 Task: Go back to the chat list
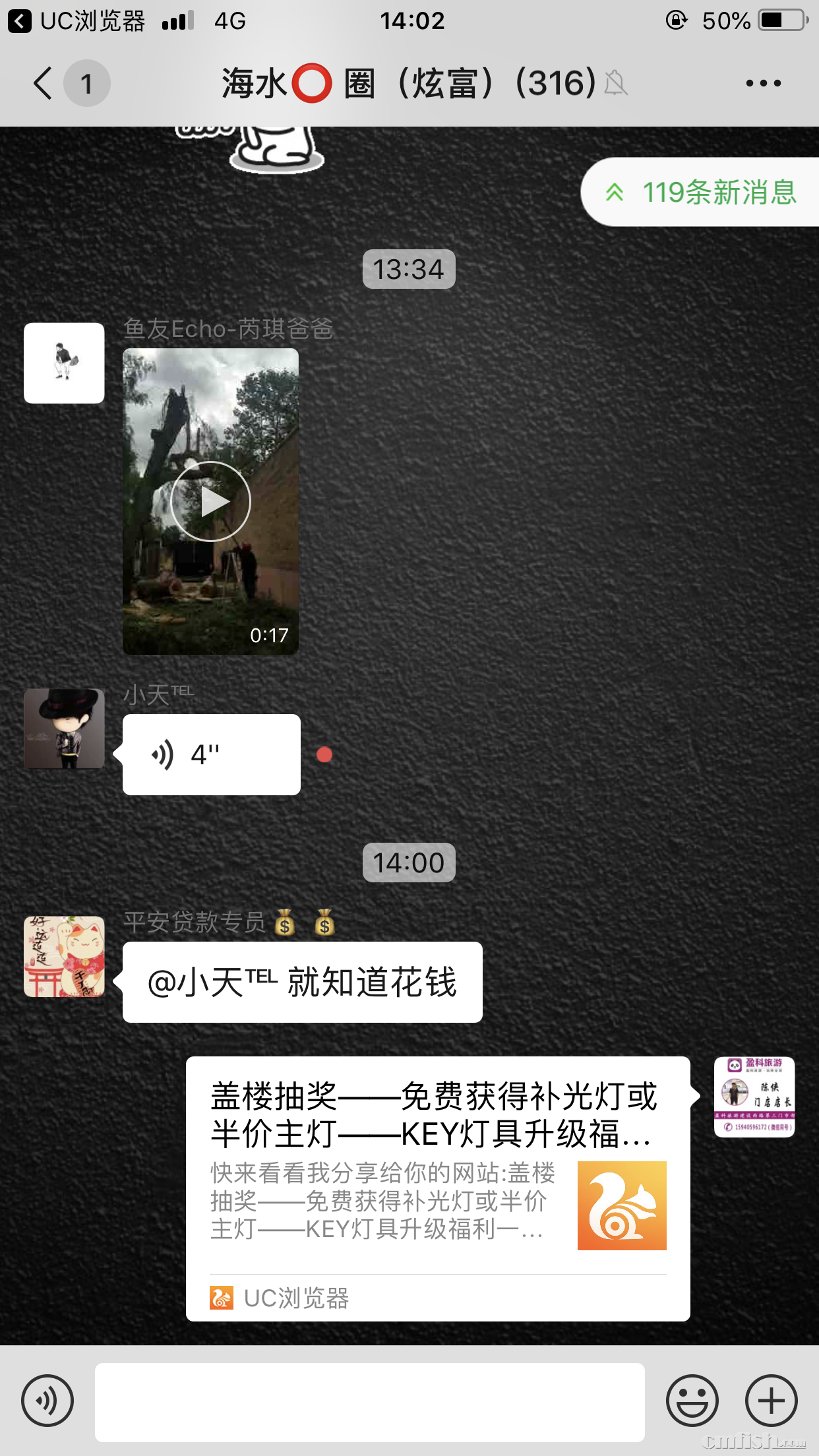tap(44, 84)
